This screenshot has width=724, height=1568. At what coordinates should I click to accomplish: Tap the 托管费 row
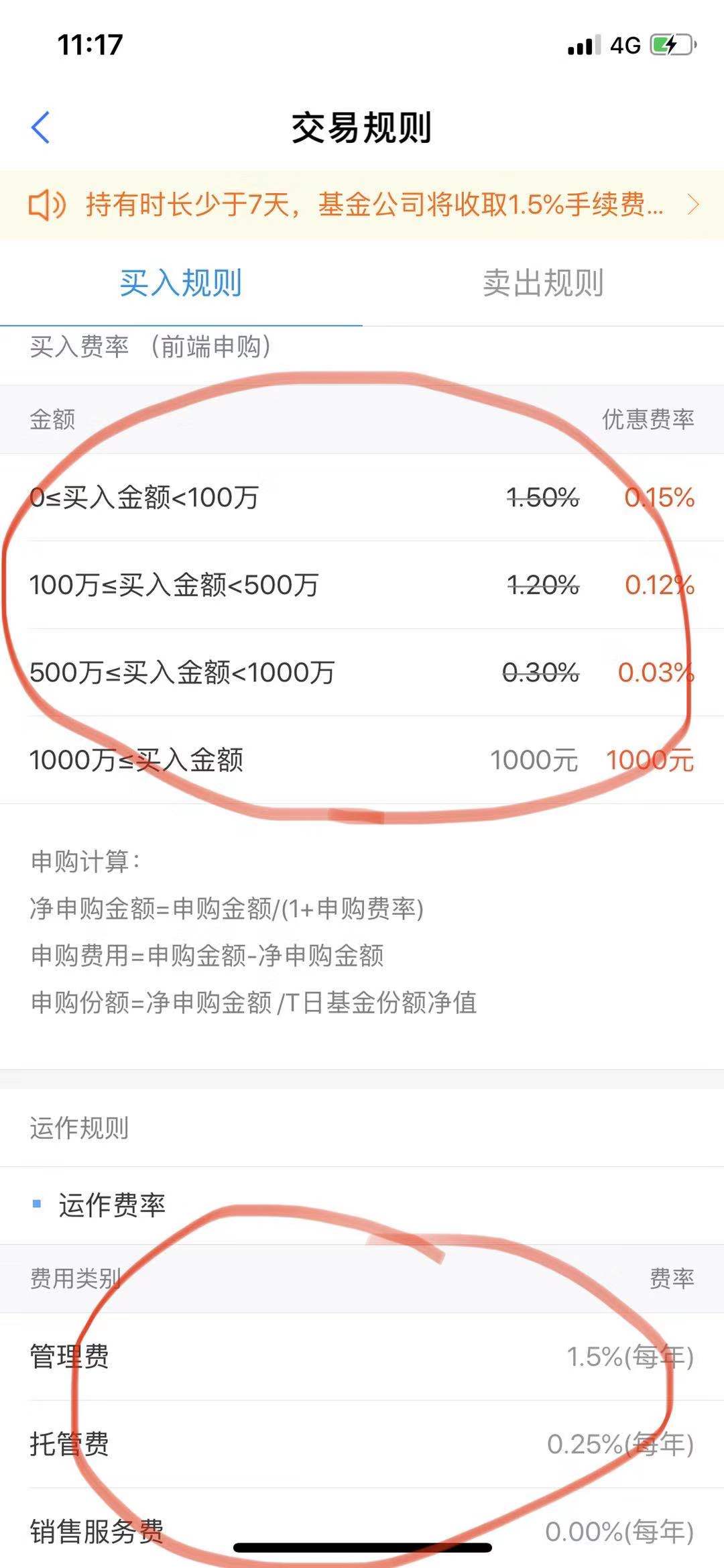pyautogui.click(x=362, y=1446)
